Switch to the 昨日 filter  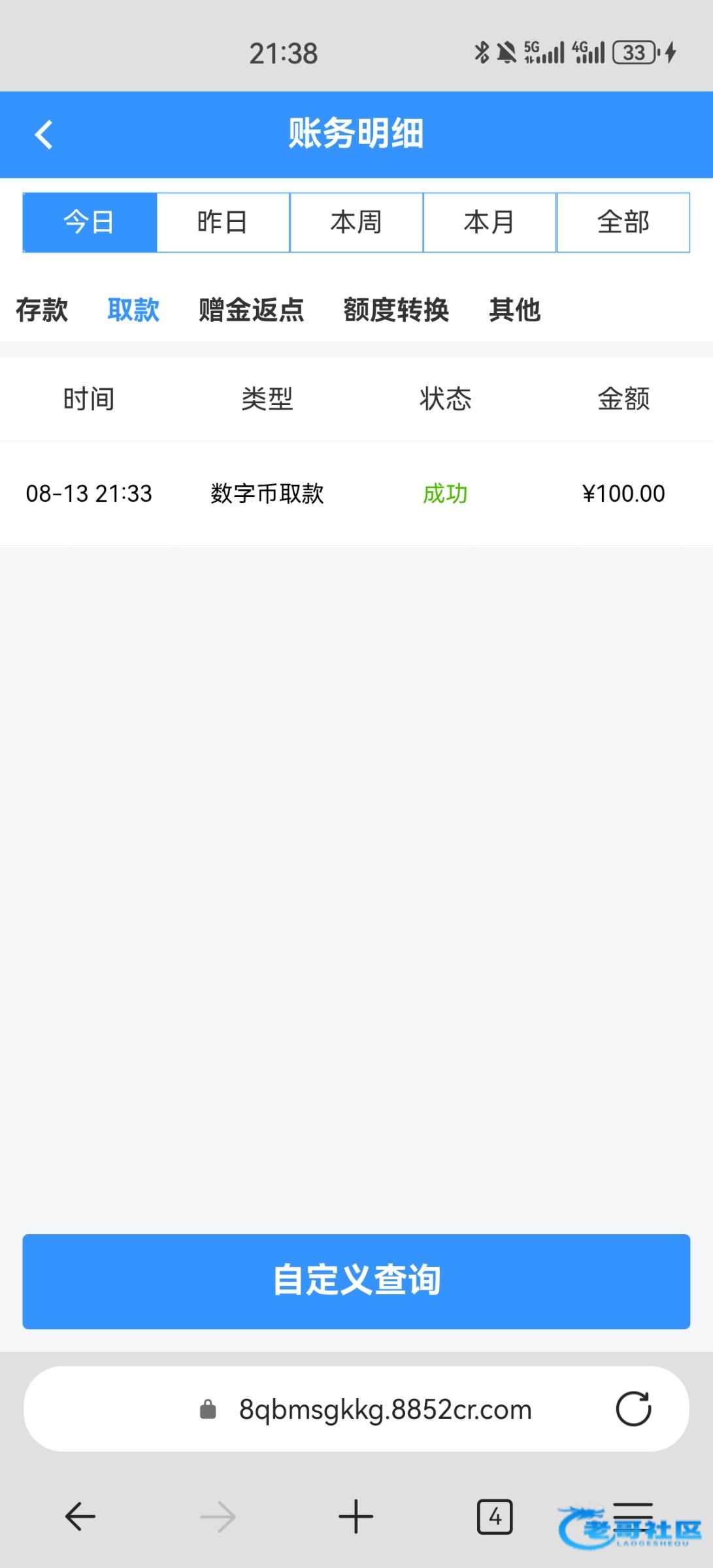click(x=223, y=222)
